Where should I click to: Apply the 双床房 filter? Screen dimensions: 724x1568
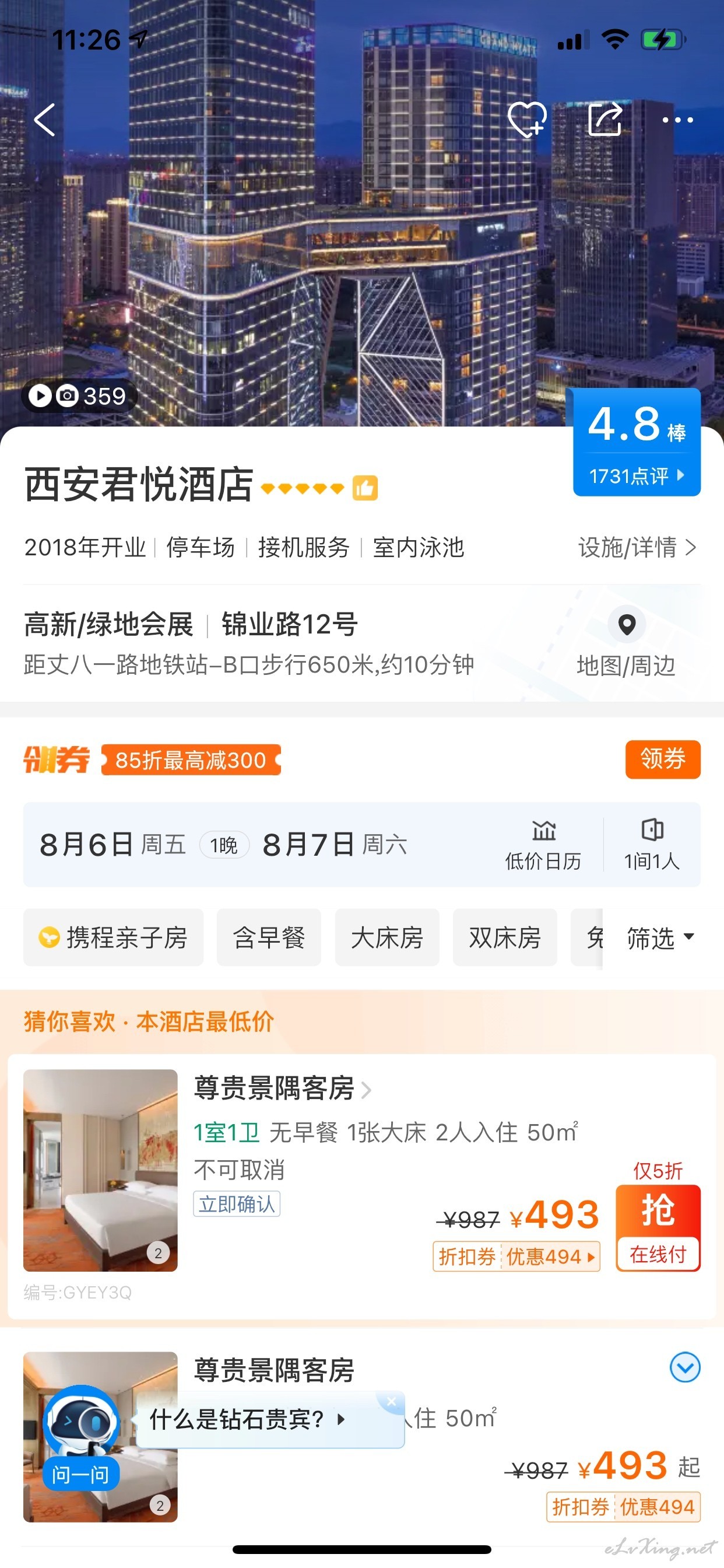pyautogui.click(x=505, y=937)
